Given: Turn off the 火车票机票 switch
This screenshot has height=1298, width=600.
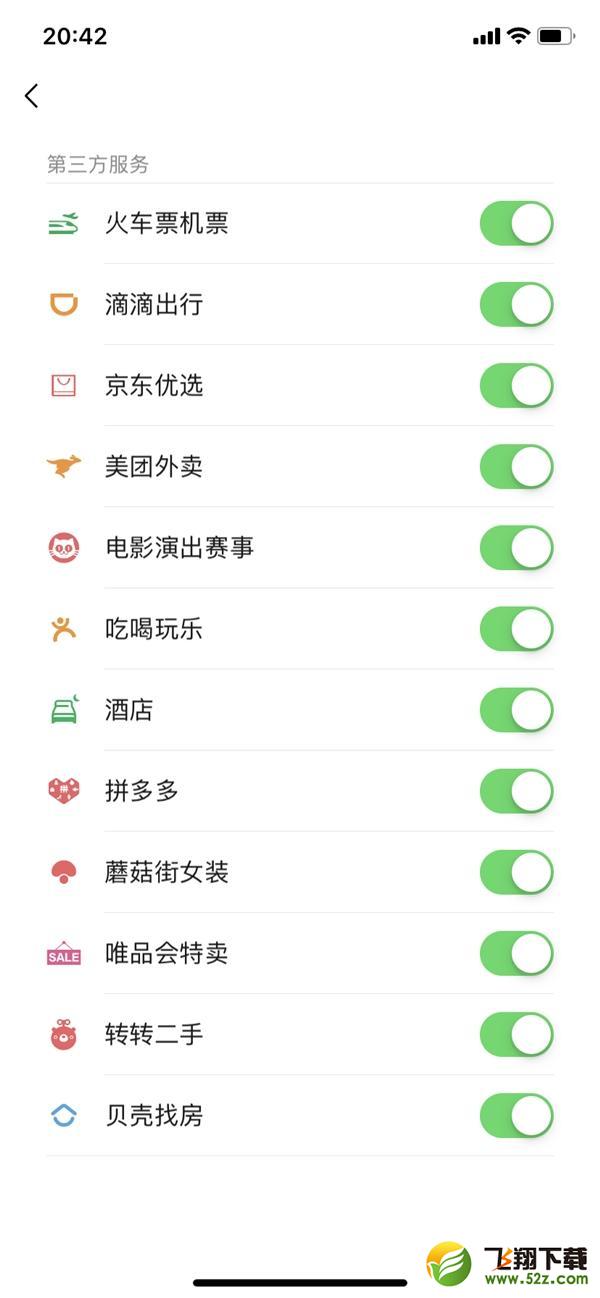Looking at the screenshot, I should coord(516,224).
